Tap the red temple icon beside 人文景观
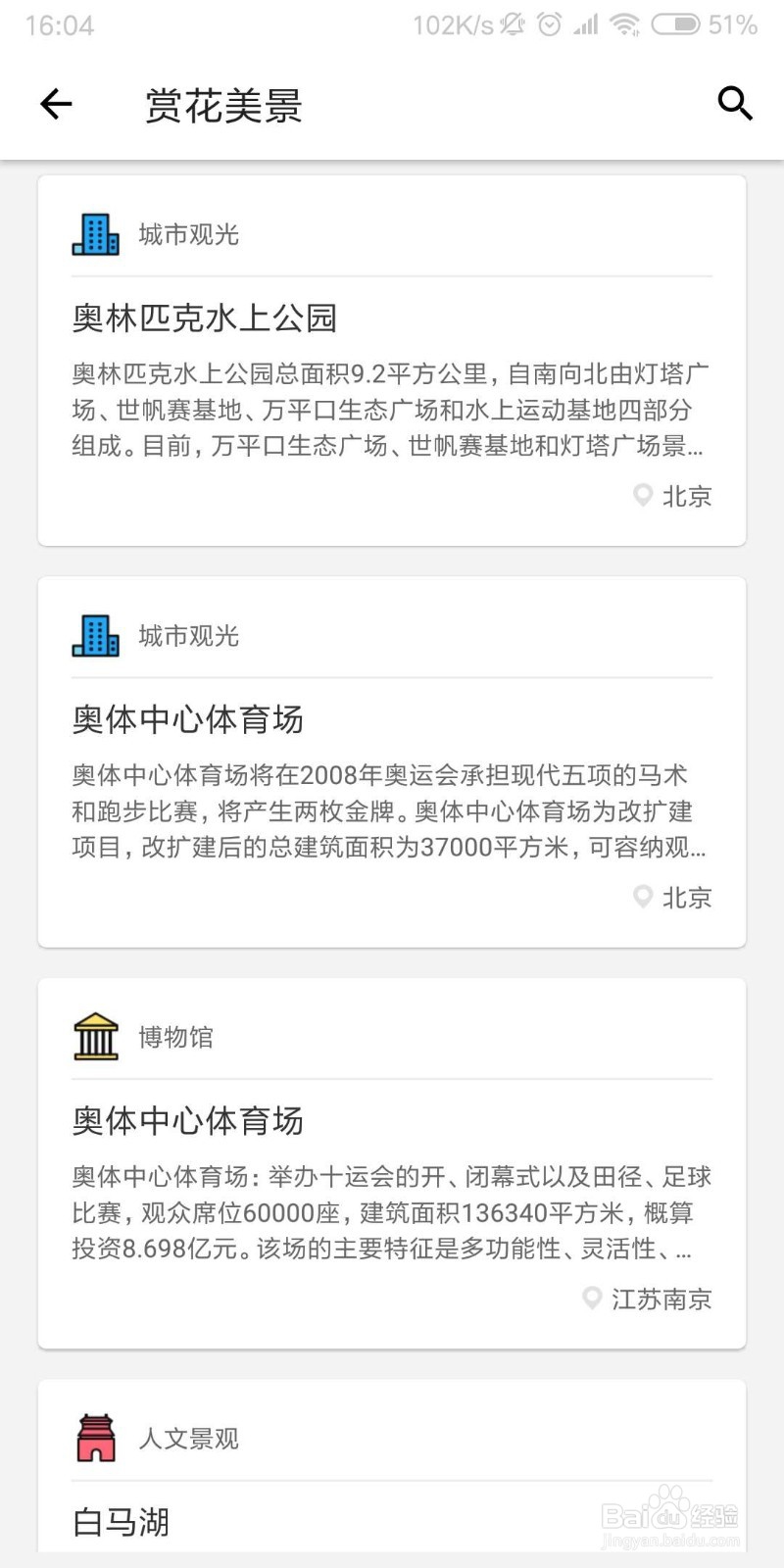The height and width of the screenshot is (1568, 784). [95, 1438]
